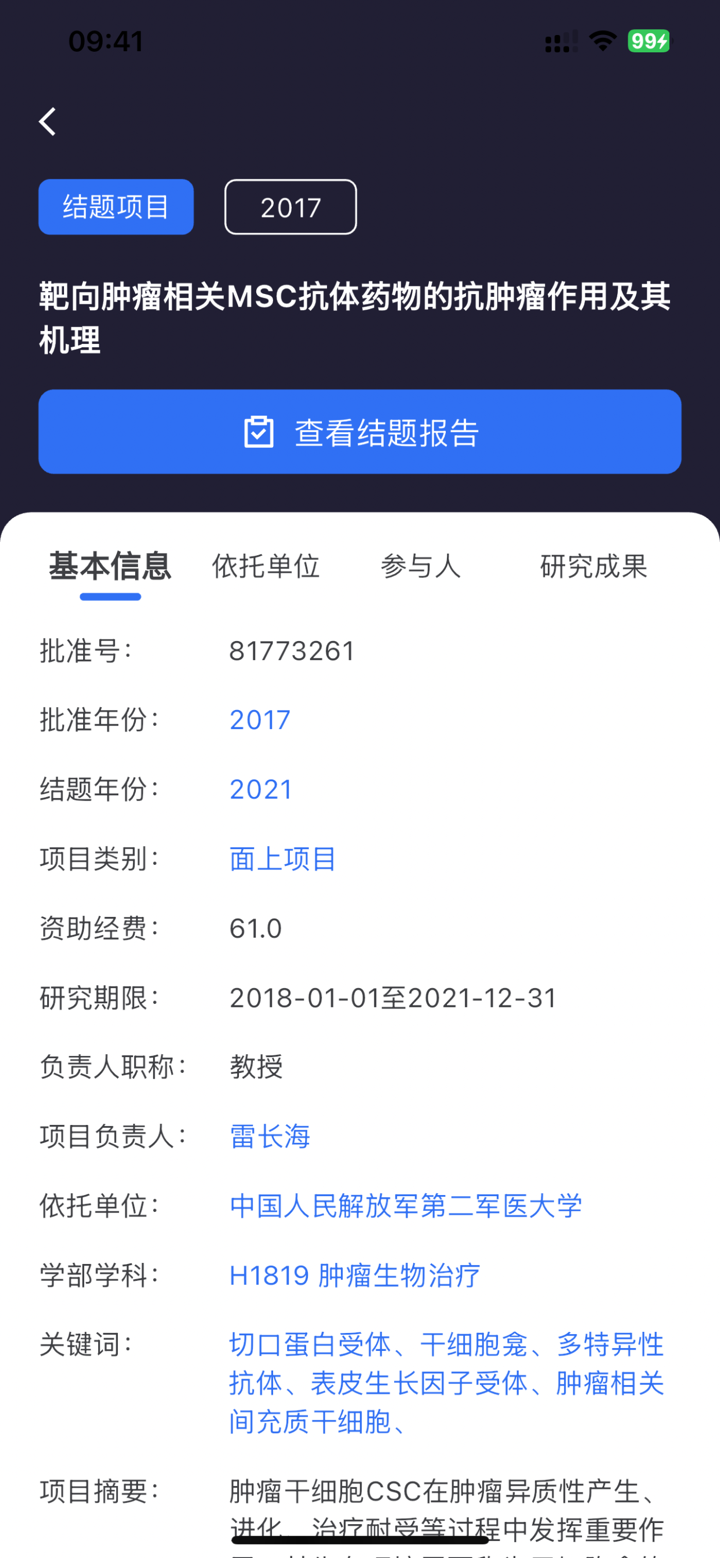This screenshot has width=720, height=1558.
Task: Select the 依托单位 tab
Action: 265,566
